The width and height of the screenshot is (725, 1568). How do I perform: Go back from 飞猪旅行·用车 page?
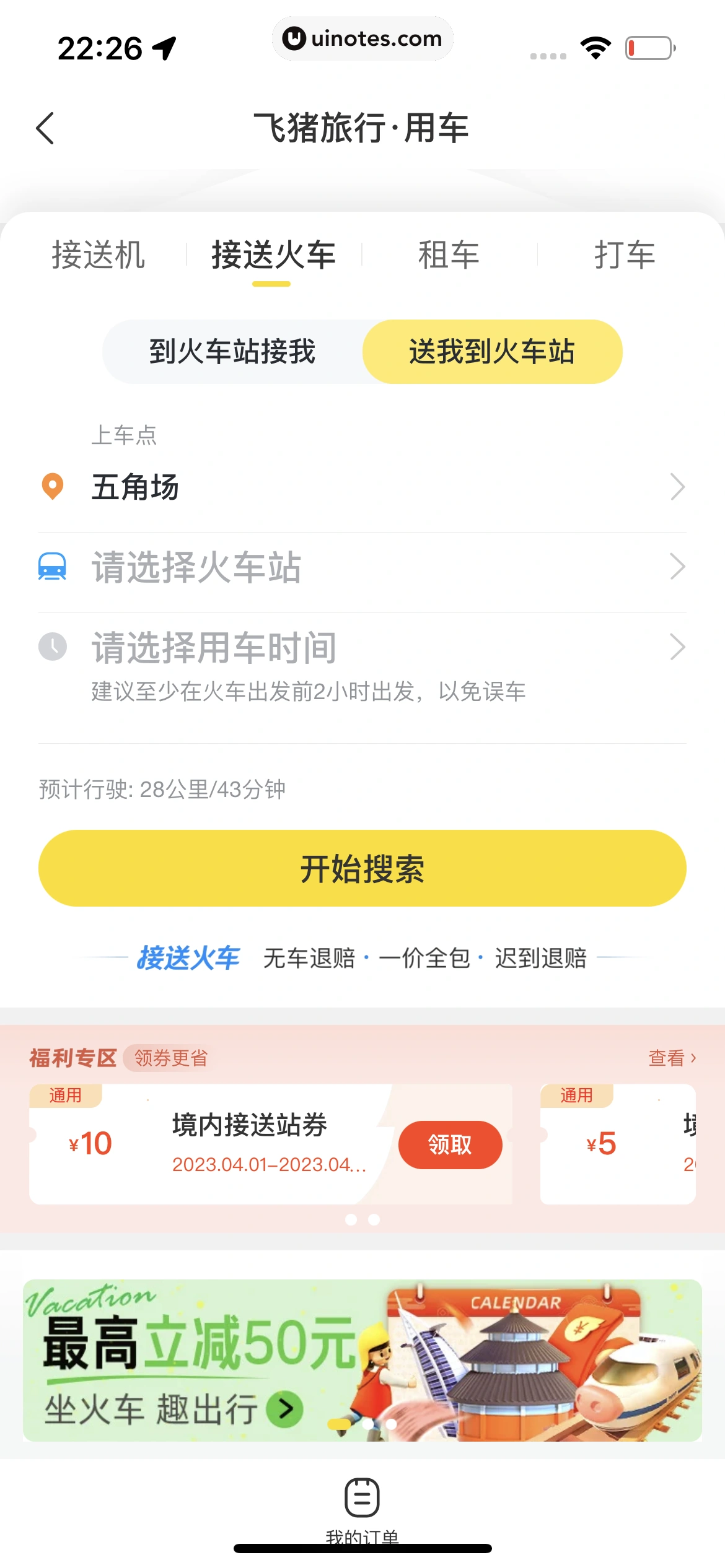[45, 128]
